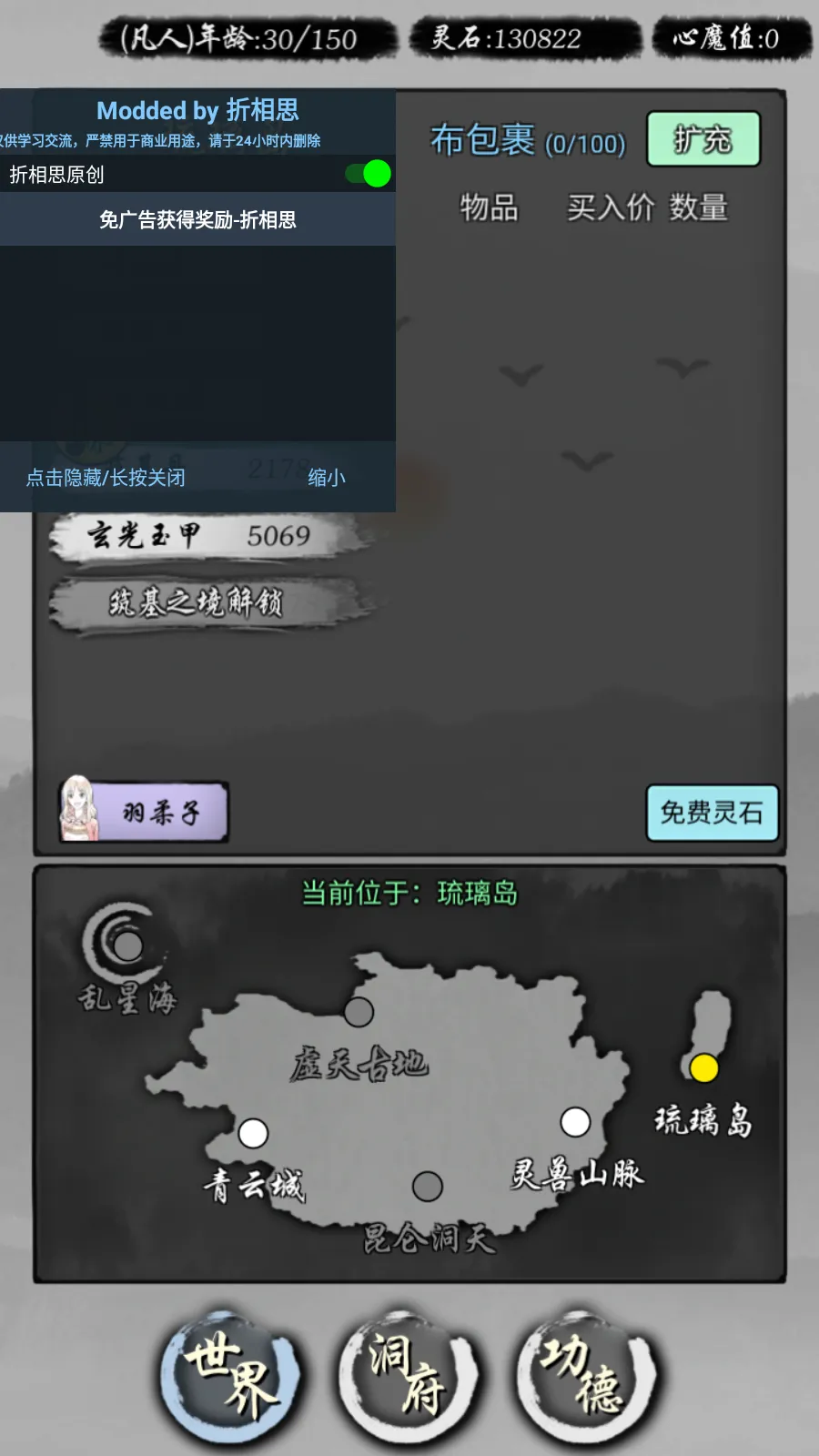This screenshot has width=819, height=1456.
Task: Claim 免费灵石
Action: [x=712, y=812]
